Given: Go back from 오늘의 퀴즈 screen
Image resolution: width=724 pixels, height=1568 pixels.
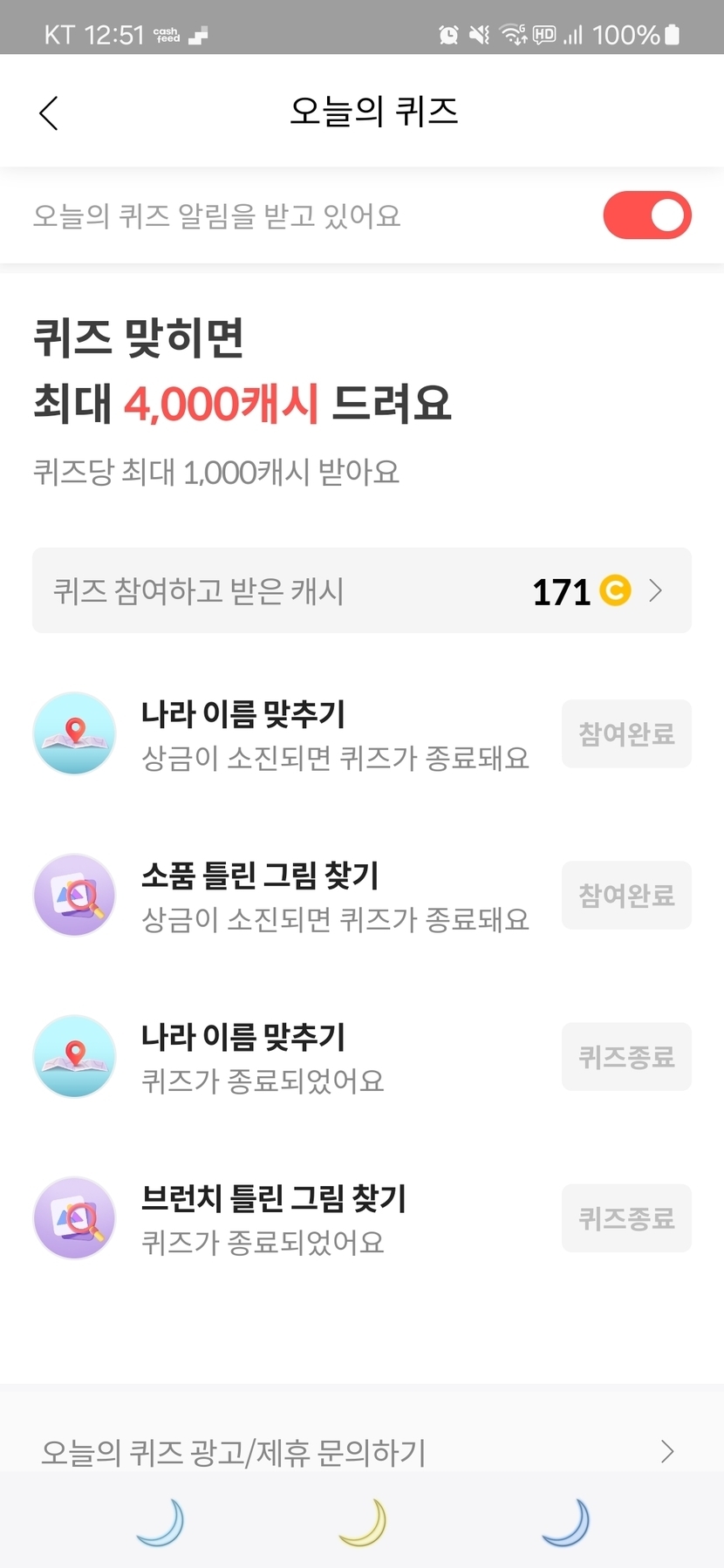Looking at the screenshot, I should click(x=49, y=113).
